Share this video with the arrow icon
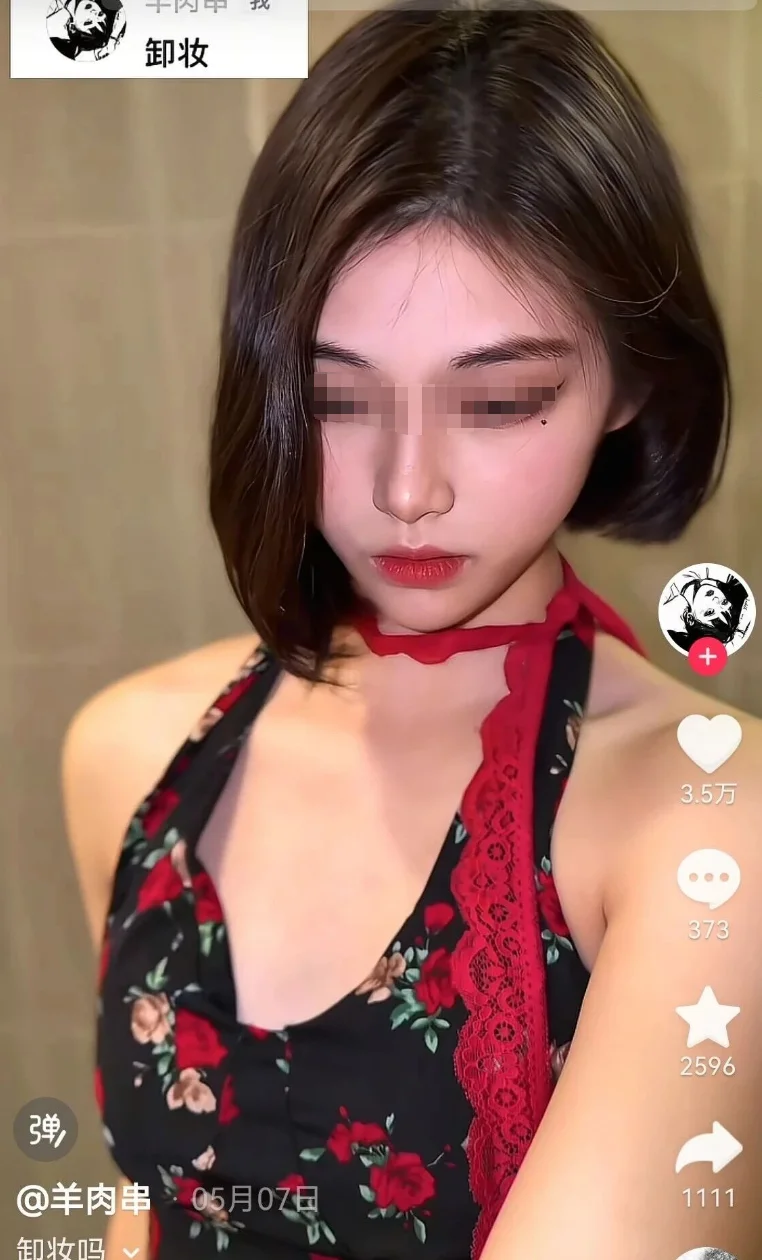762x1260 pixels. point(709,1150)
